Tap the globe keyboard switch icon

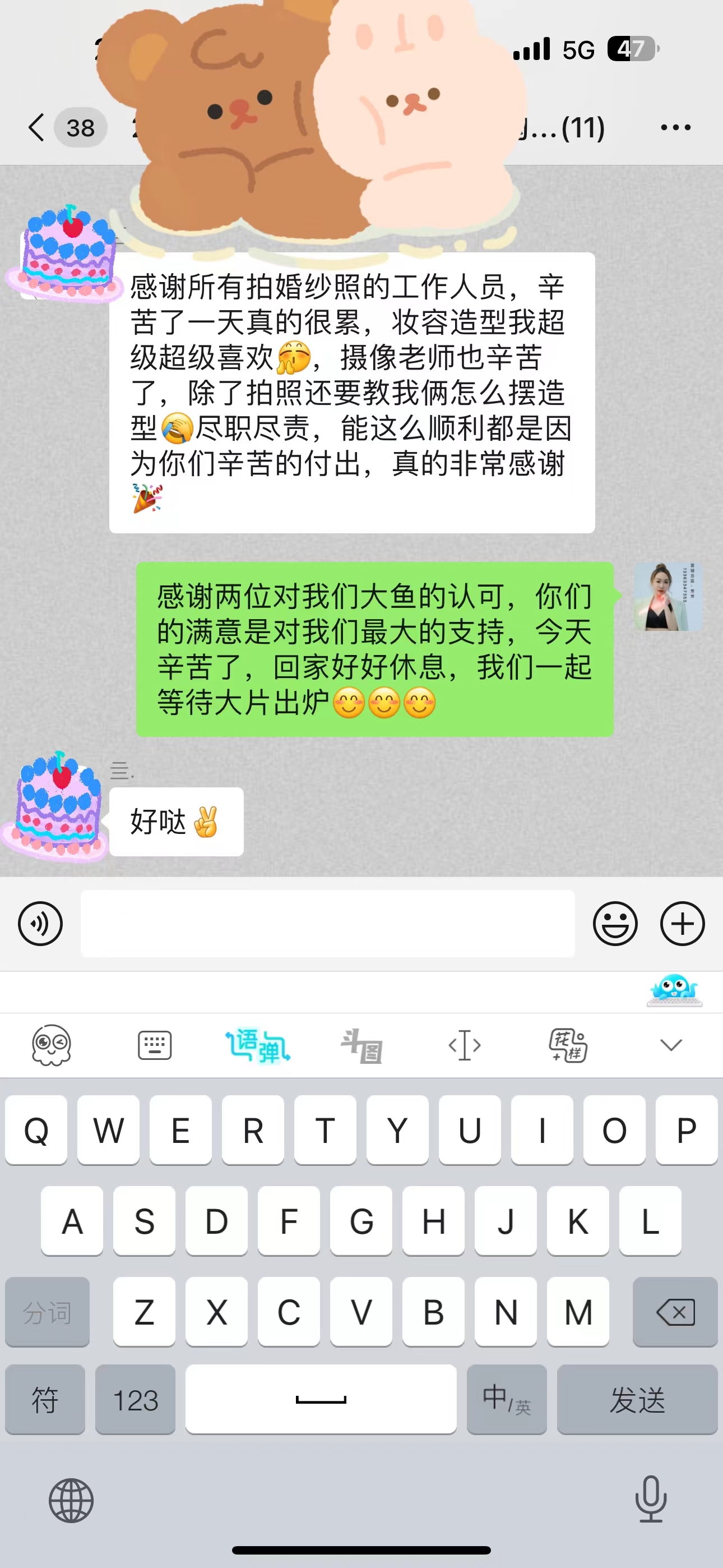tap(71, 1501)
